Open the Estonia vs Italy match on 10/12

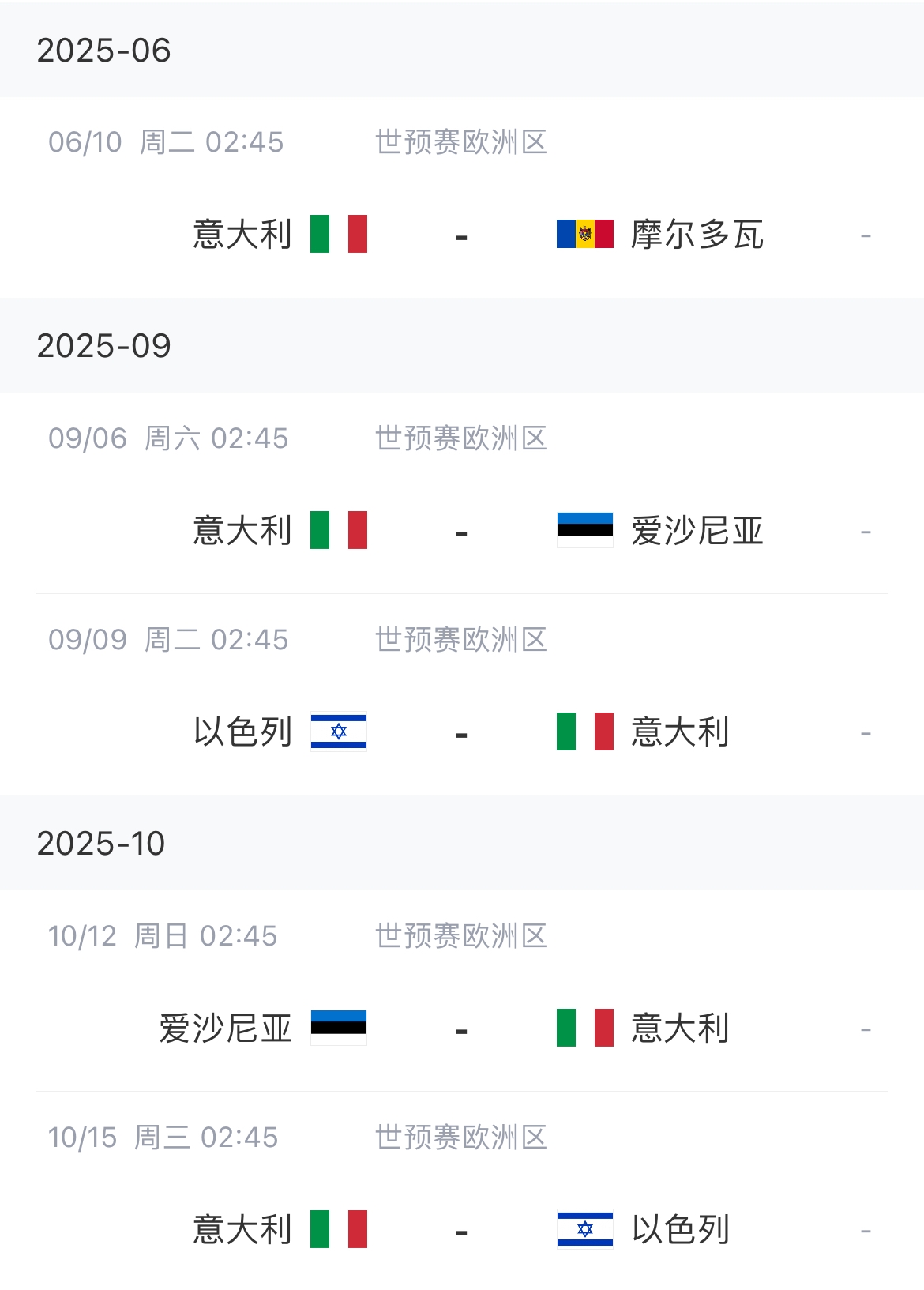pos(462,1028)
